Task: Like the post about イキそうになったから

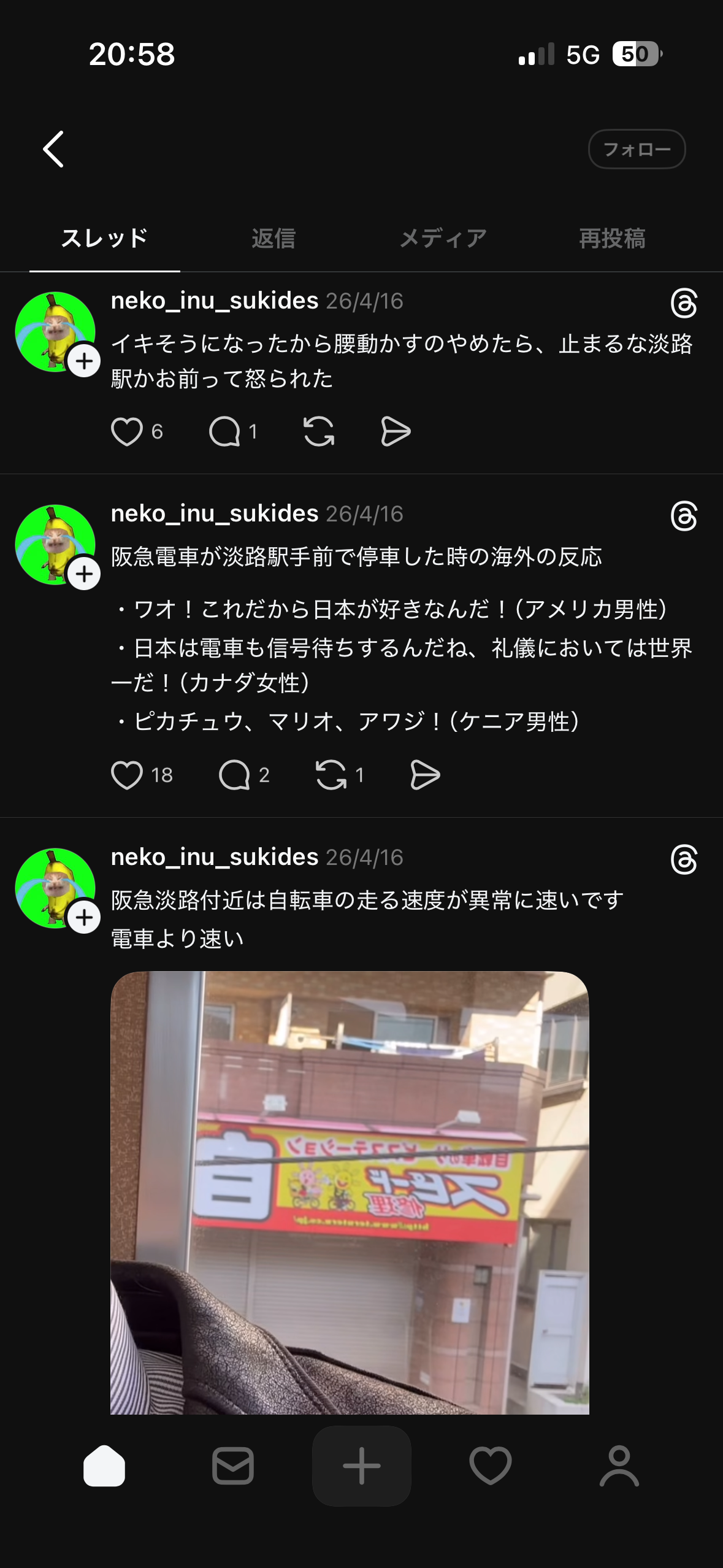Action: pyautogui.click(x=127, y=431)
